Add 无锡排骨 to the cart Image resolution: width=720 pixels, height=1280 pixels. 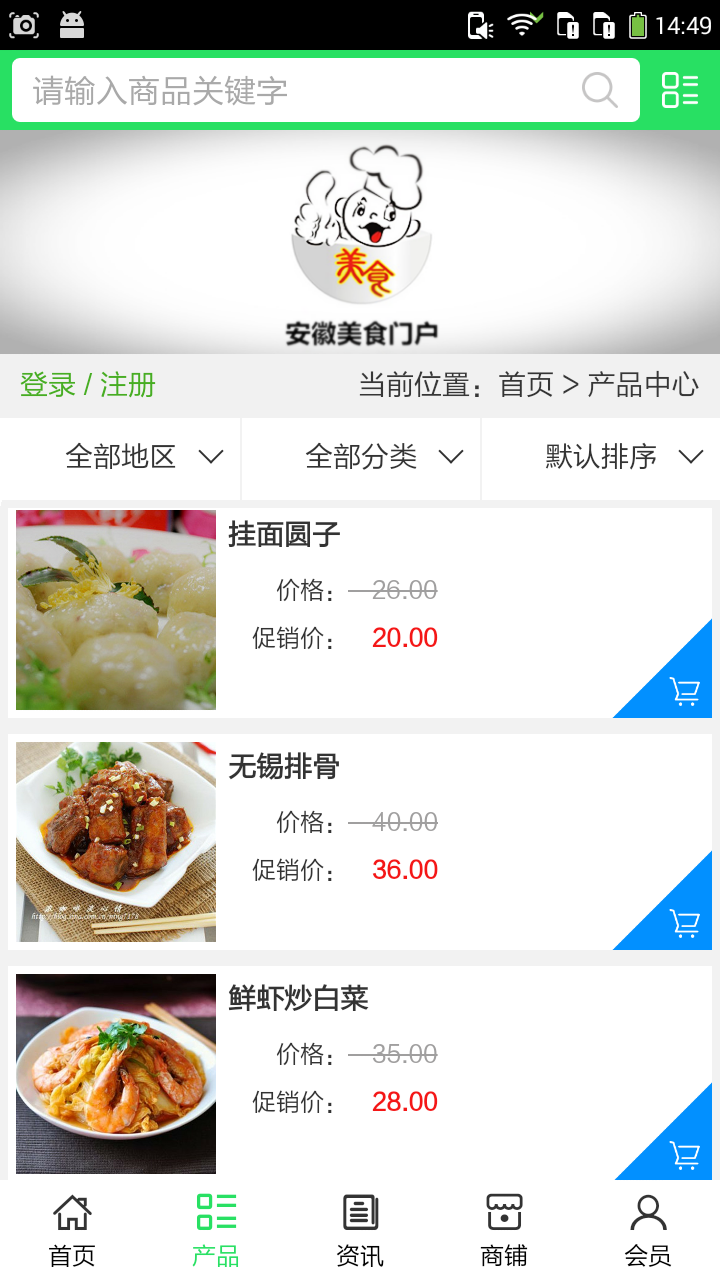[684, 923]
